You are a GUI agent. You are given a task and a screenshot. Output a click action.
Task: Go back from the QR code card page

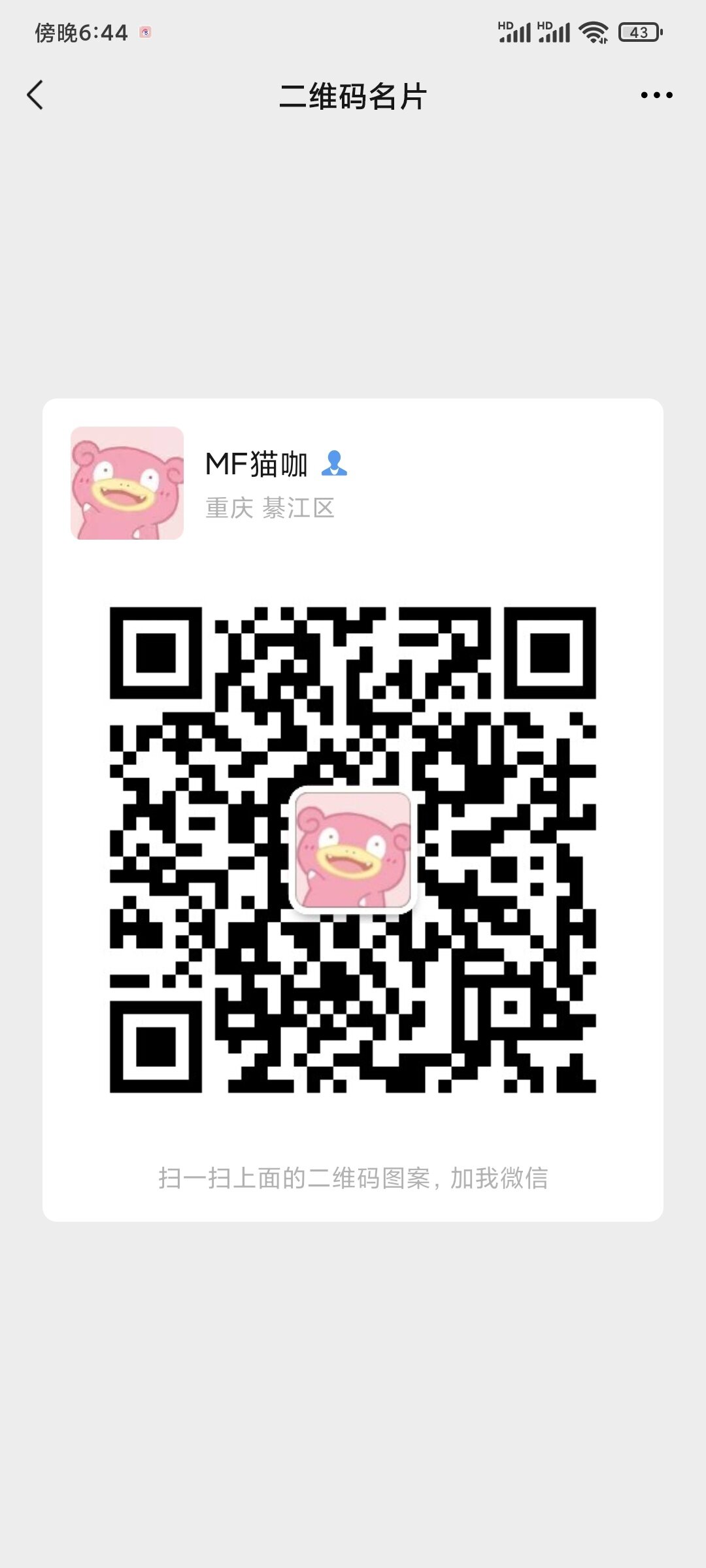35,95
